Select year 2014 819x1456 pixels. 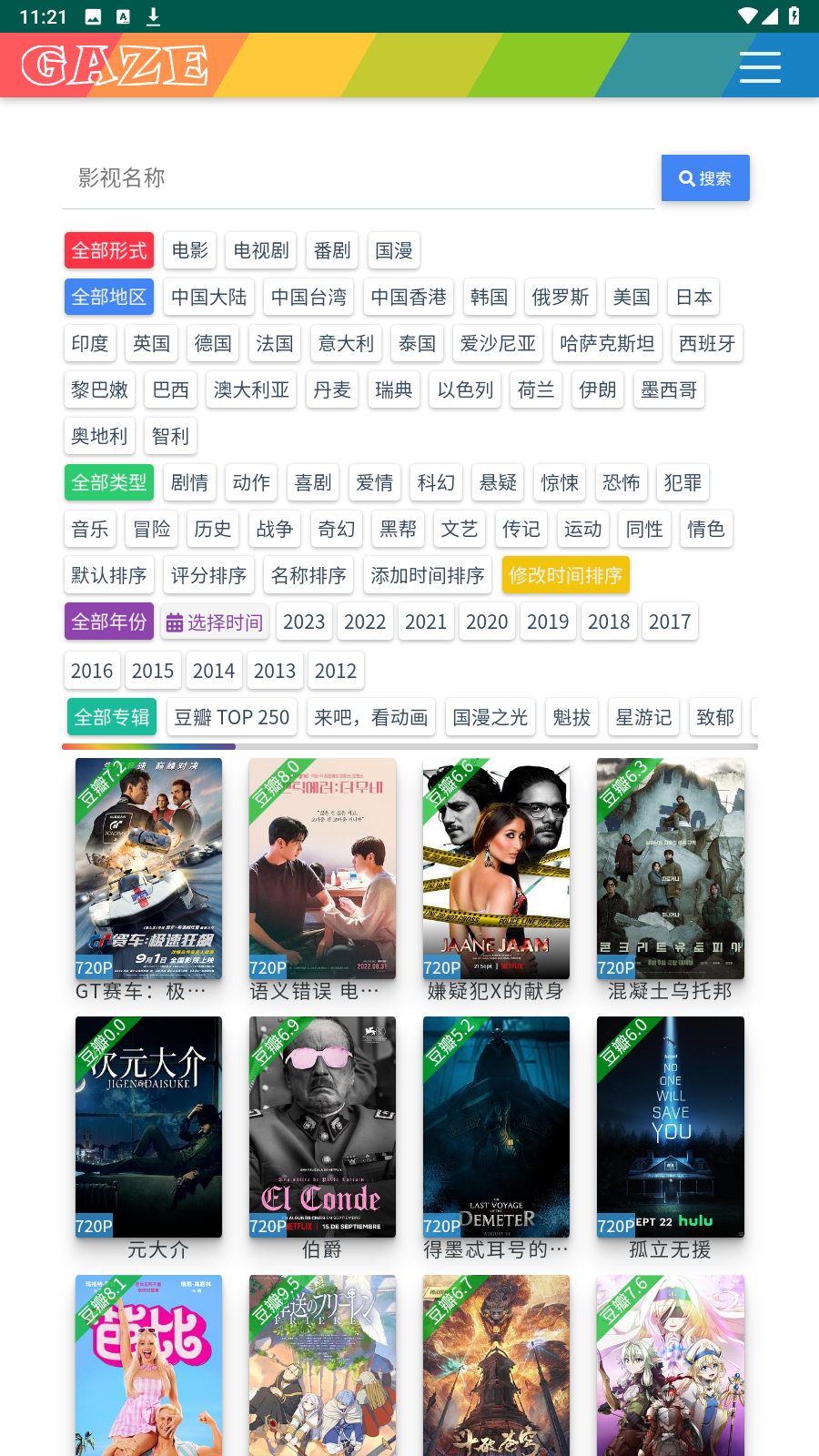214,671
